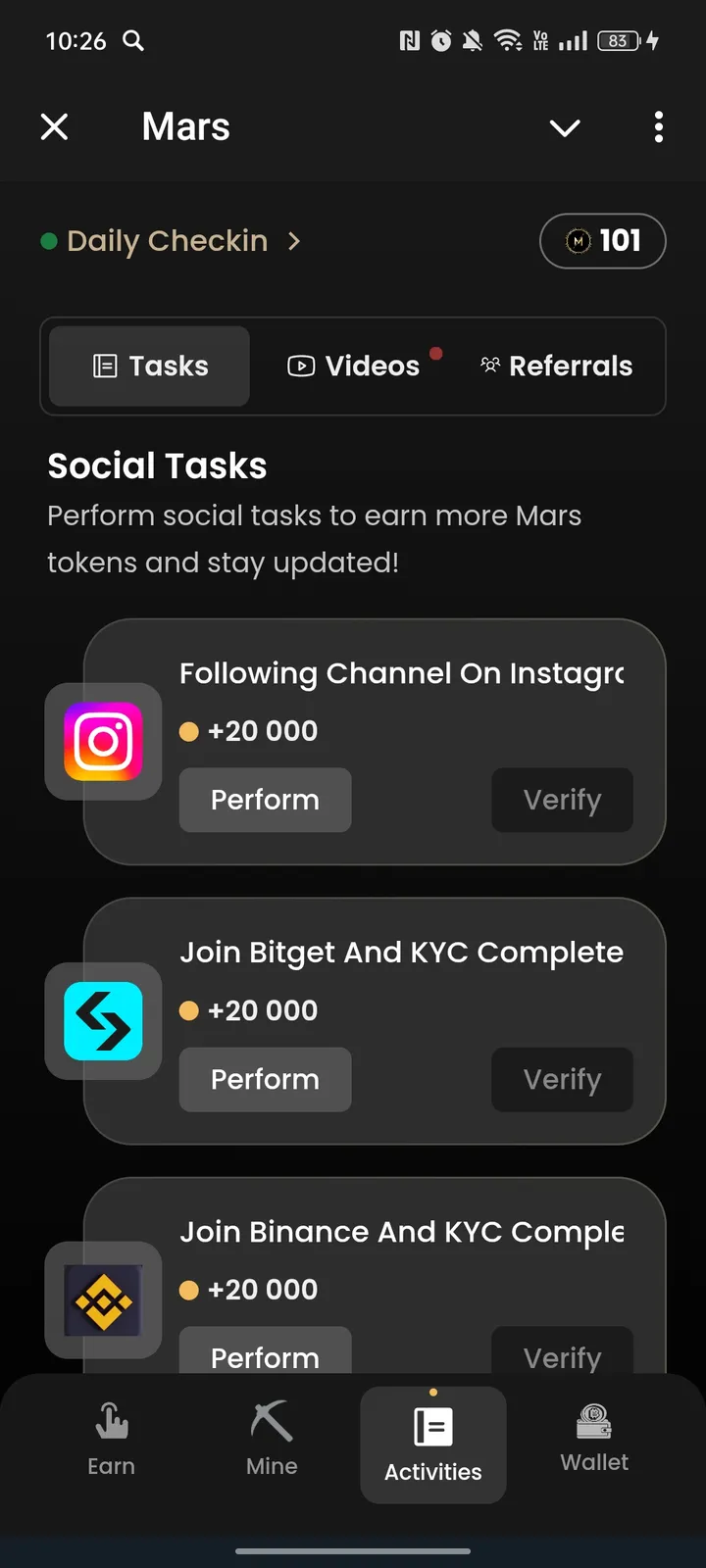Image resolution: width=706 pixels, height=1568 pixels.
Task: Expand the dropdown chevron next to Mars
Action: 565,127
